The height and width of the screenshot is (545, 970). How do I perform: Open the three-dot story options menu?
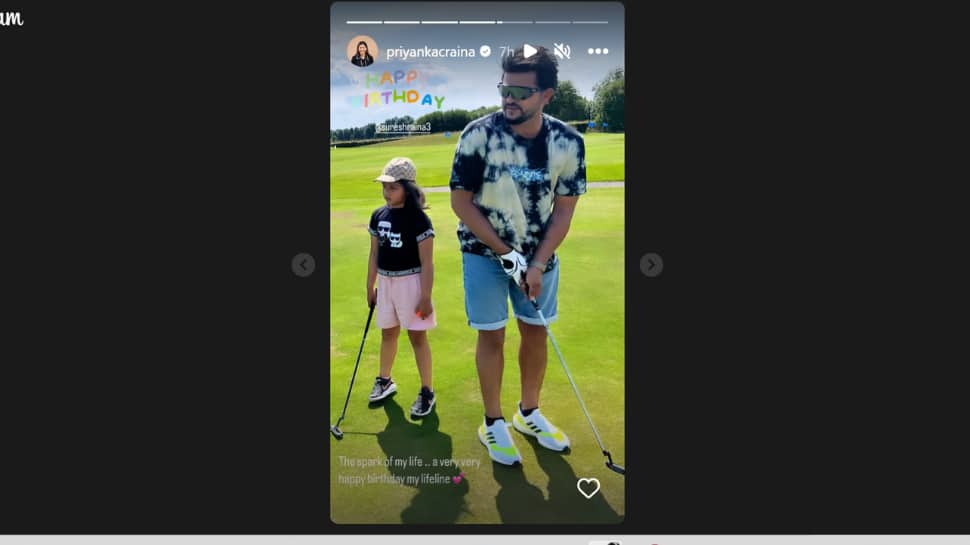pyautogui.click(x=598, y=51)
